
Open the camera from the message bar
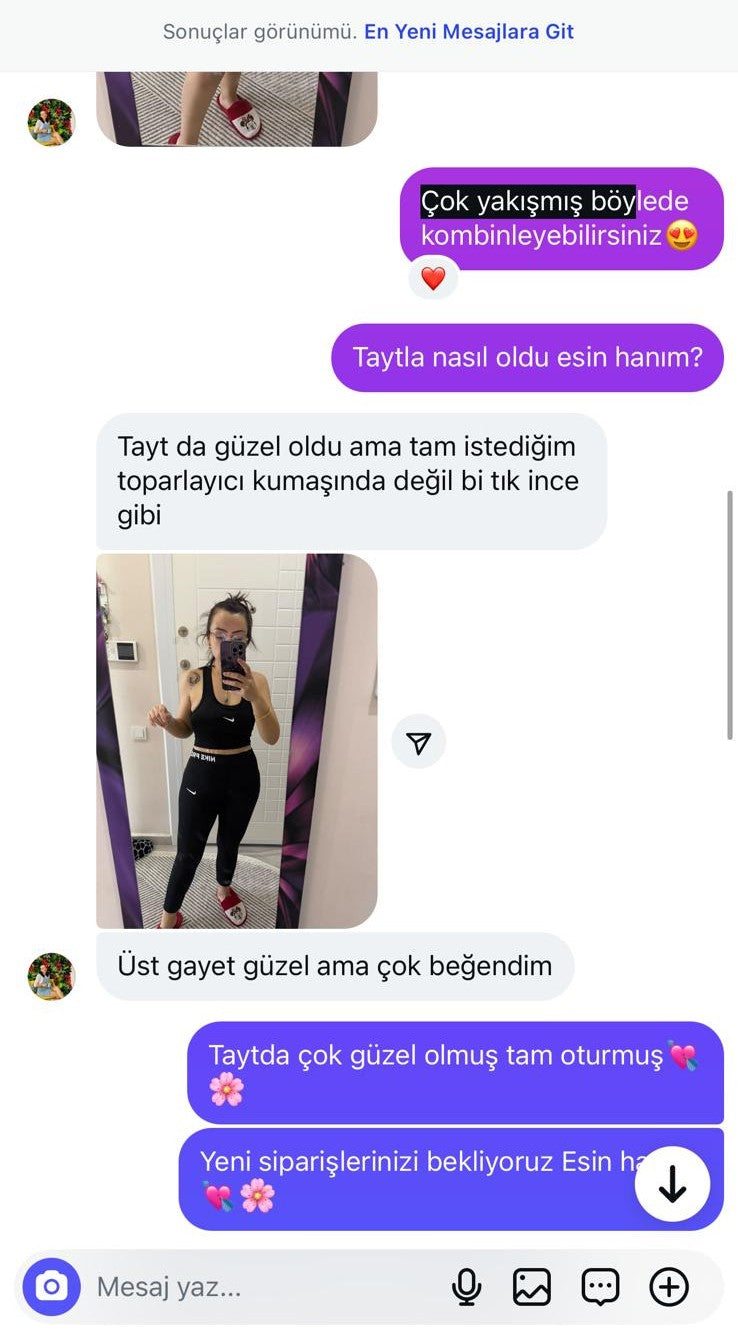(x=51, y=1286)
